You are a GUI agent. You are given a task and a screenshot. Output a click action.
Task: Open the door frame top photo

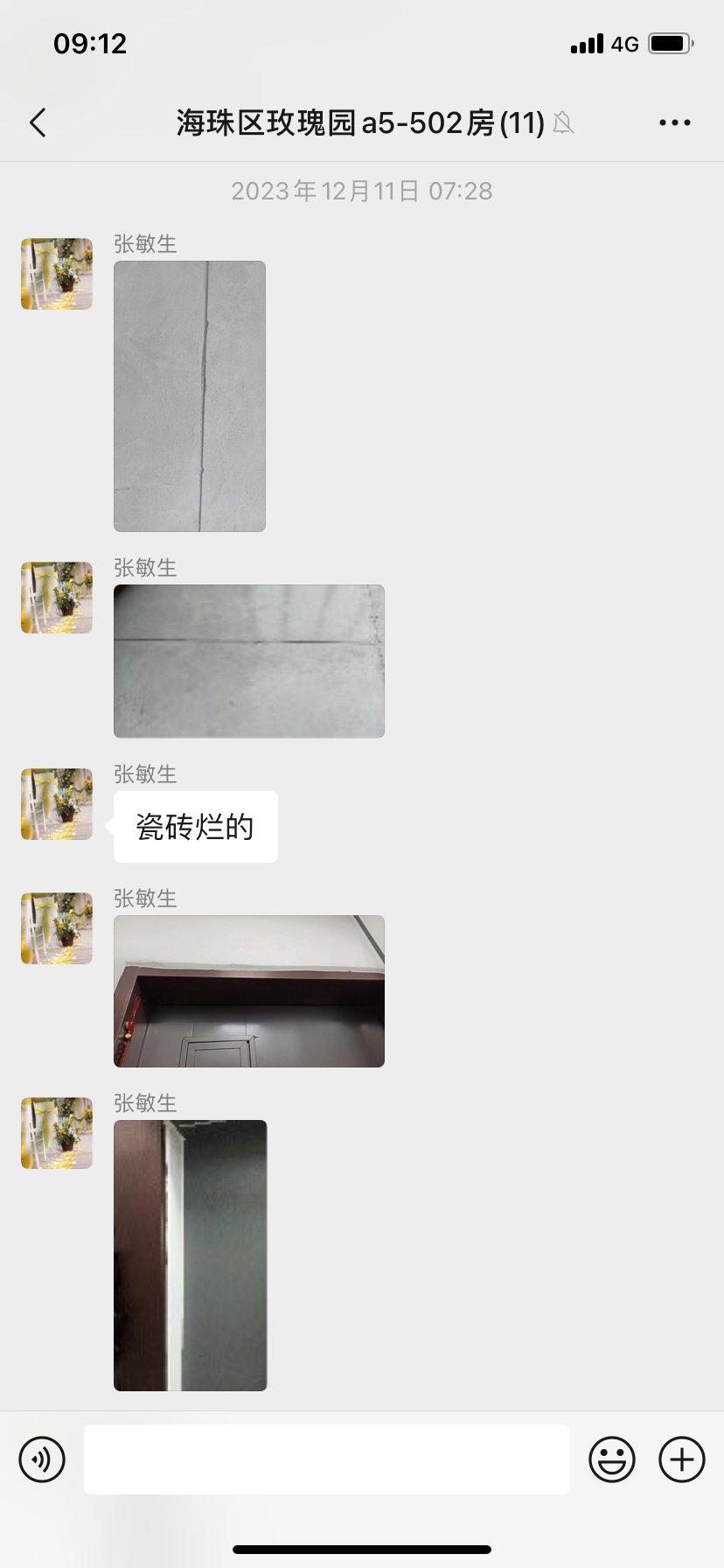(x=248, y=990)
